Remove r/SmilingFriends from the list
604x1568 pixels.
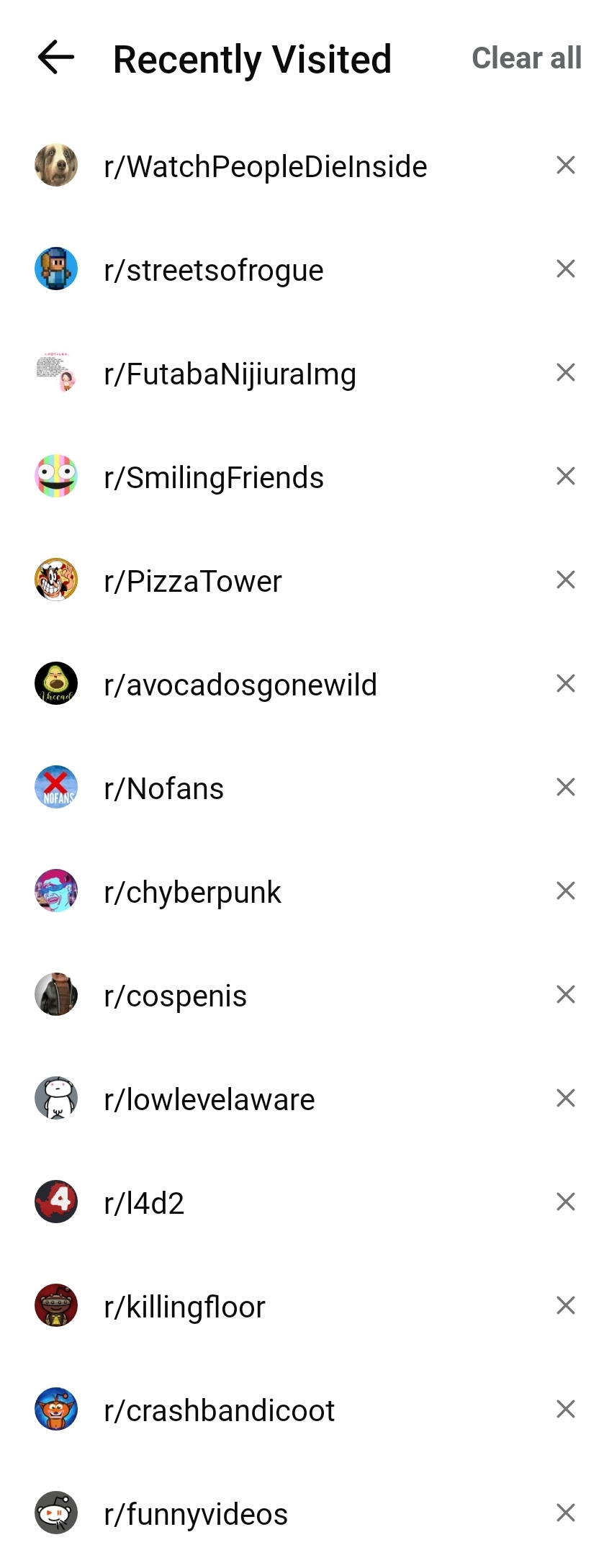click(x=566, y=477)
